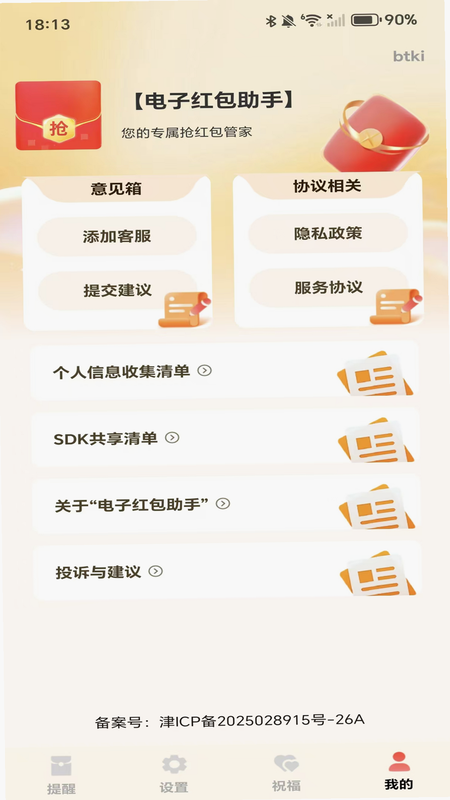Image resolution: width=450 pixels, height=800 pixels.
Task: Open the 个人信息收集清单 row
Action: click(225, 371)
